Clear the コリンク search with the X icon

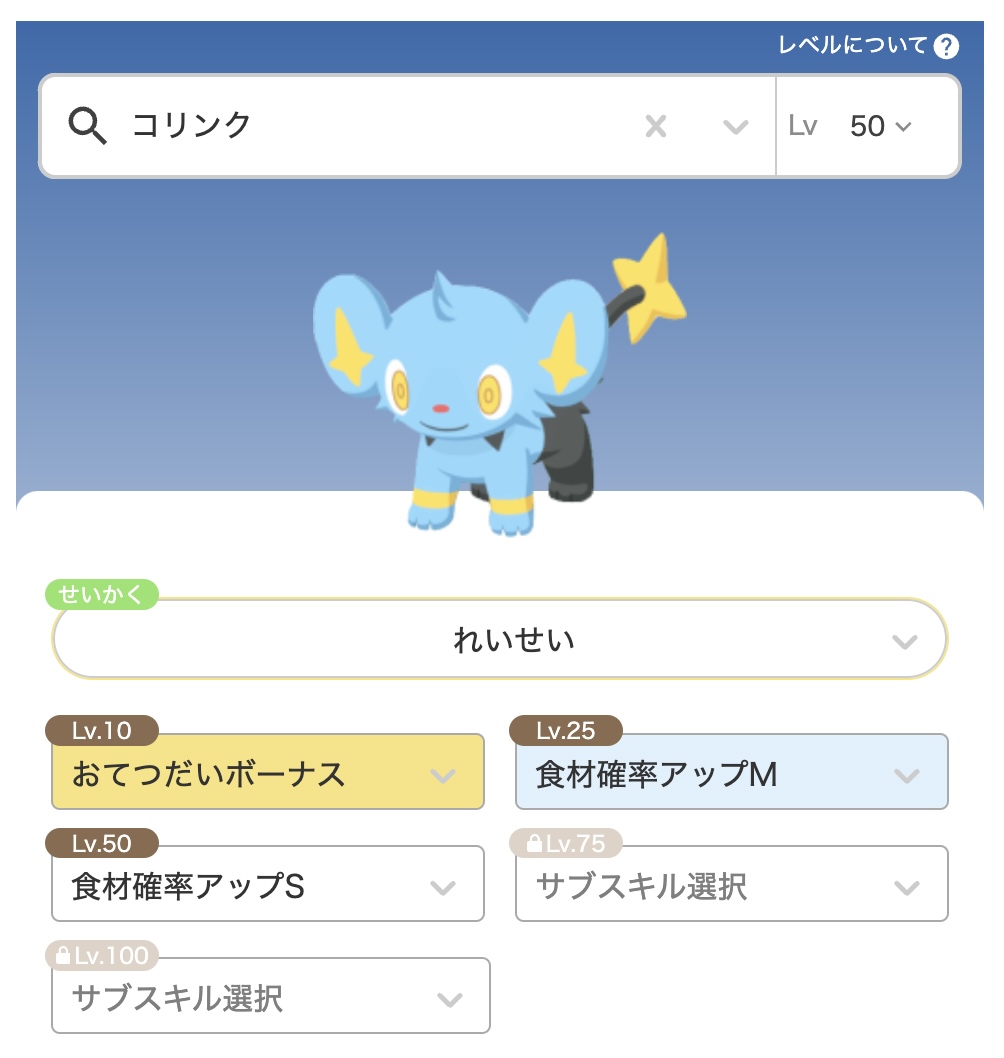click(x=656, y=125)
